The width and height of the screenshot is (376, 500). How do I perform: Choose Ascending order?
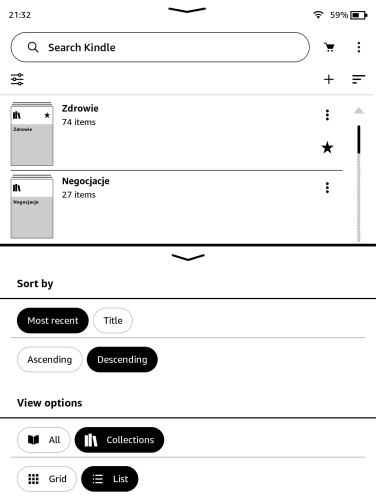(49, 359)
